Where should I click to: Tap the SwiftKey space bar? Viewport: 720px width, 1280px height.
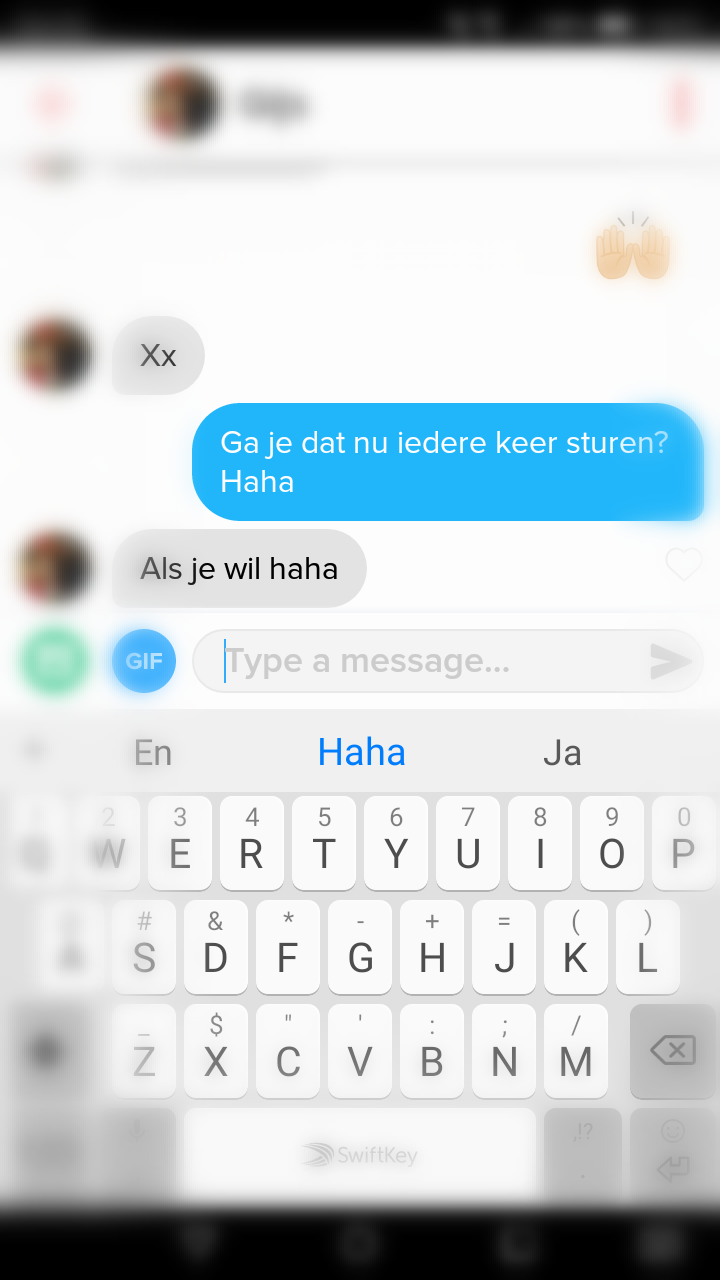coord(360,1155)
